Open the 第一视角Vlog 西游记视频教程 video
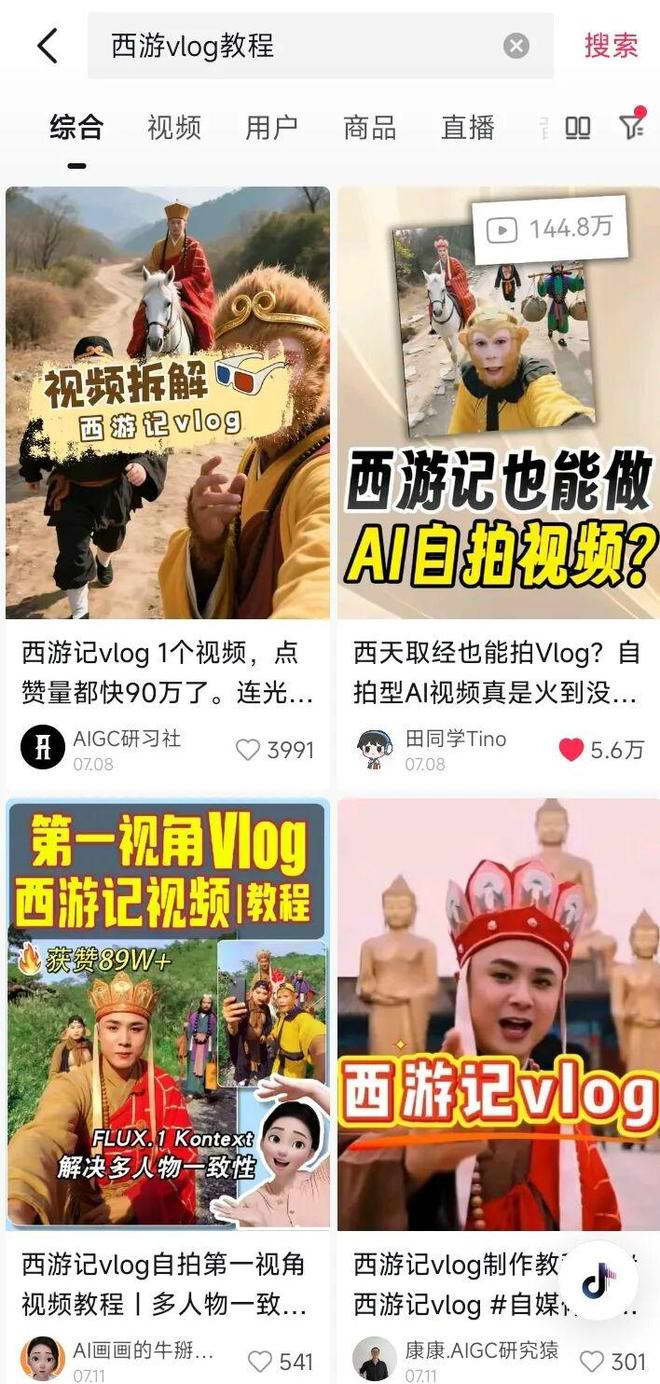 [x=168, y=1014]
